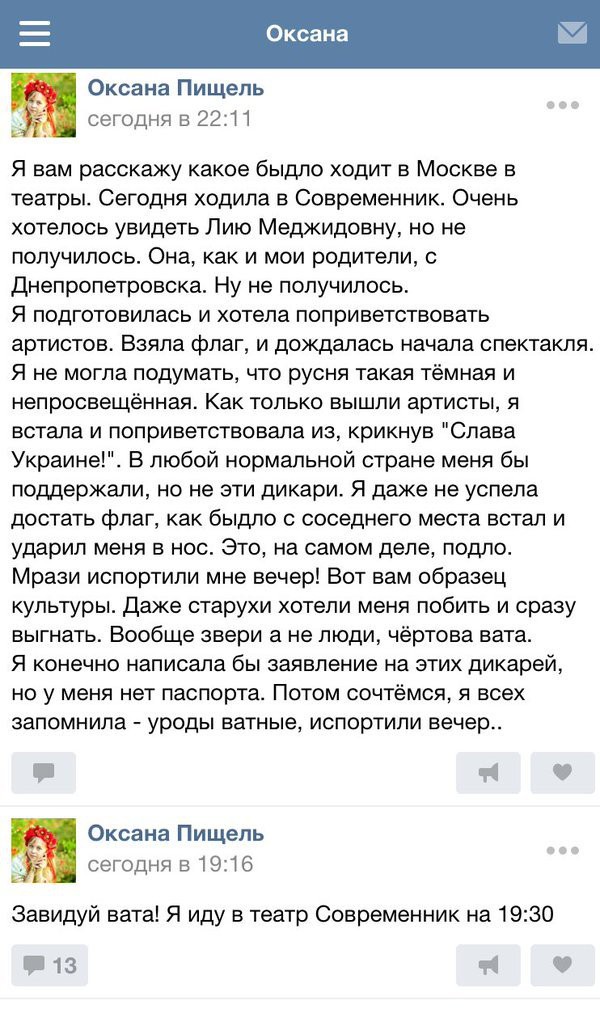Like the 19:16 post
Viewport: 600px width, 1009px height.
coord(562,965)
